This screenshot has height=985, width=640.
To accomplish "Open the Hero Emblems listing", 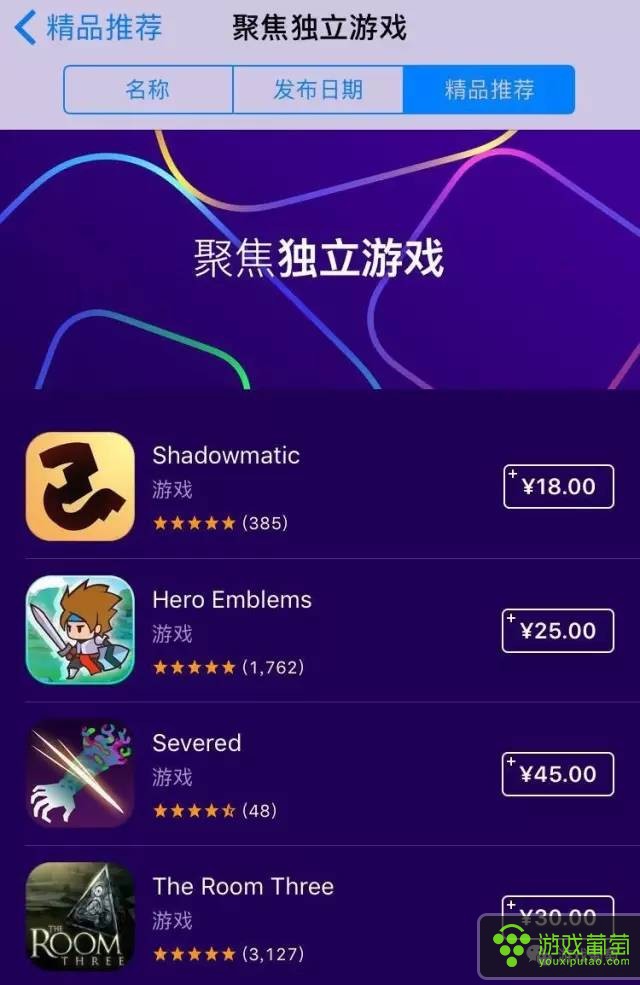I will [231, 600].
